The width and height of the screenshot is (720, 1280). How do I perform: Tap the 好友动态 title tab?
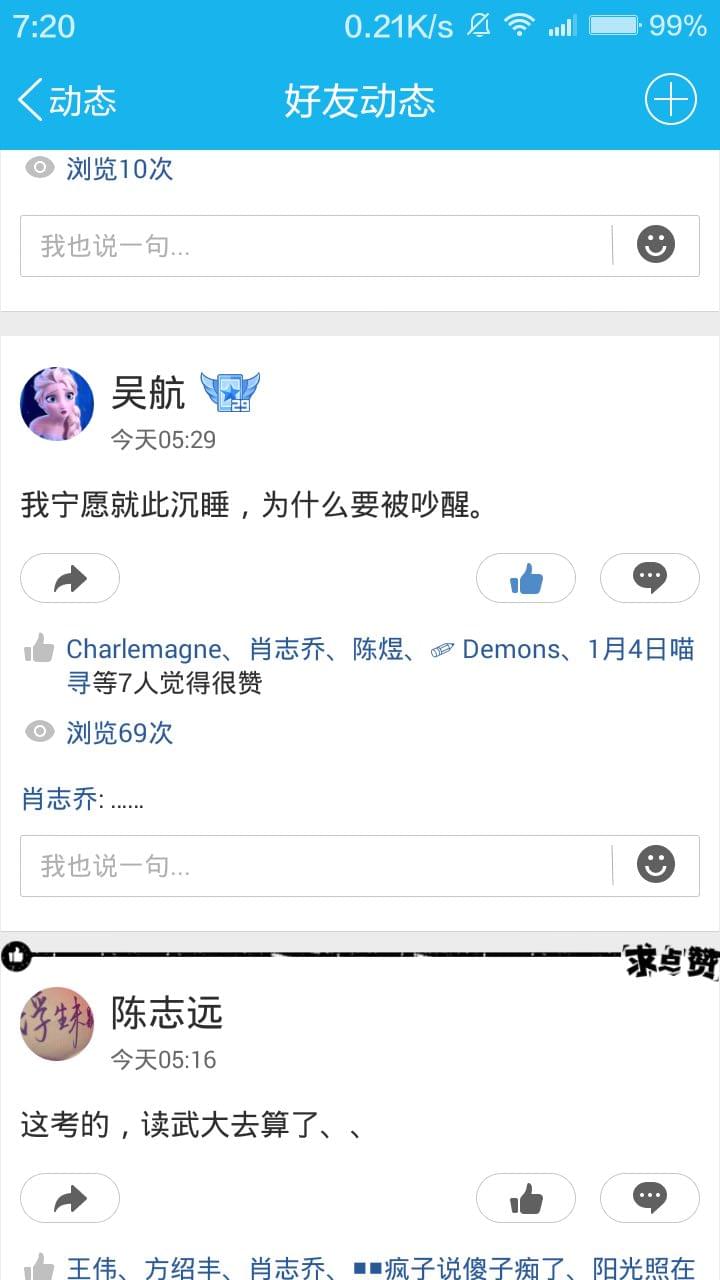pos(360,100)
